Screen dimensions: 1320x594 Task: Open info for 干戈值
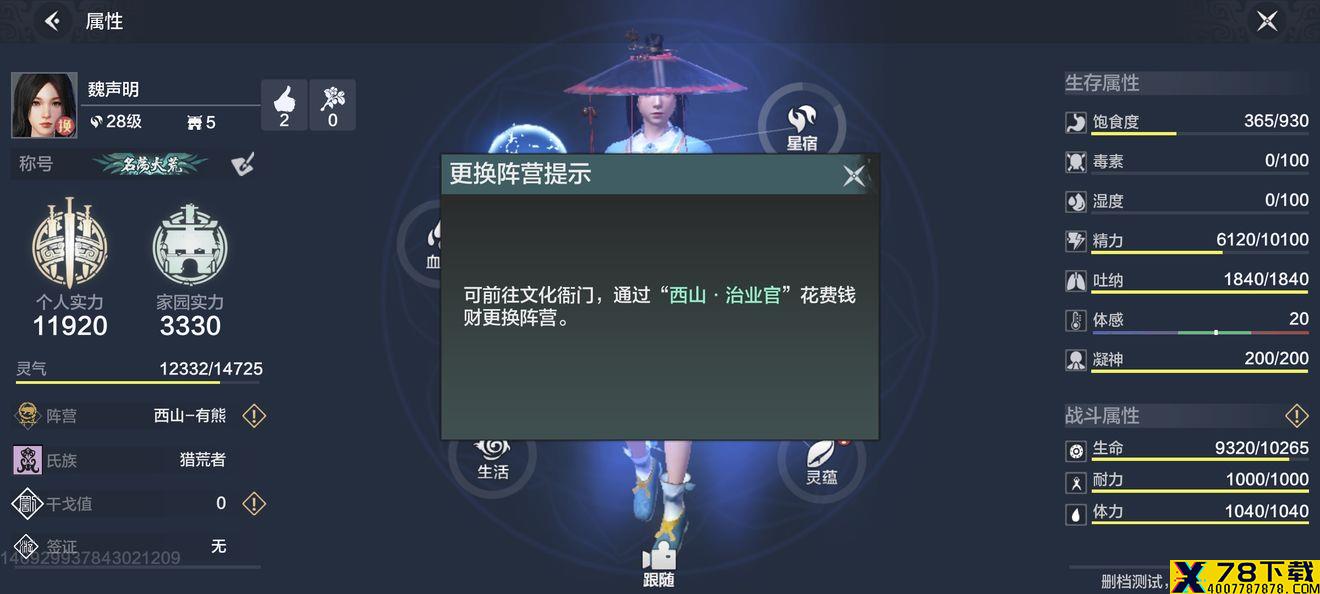click(254, 503)
